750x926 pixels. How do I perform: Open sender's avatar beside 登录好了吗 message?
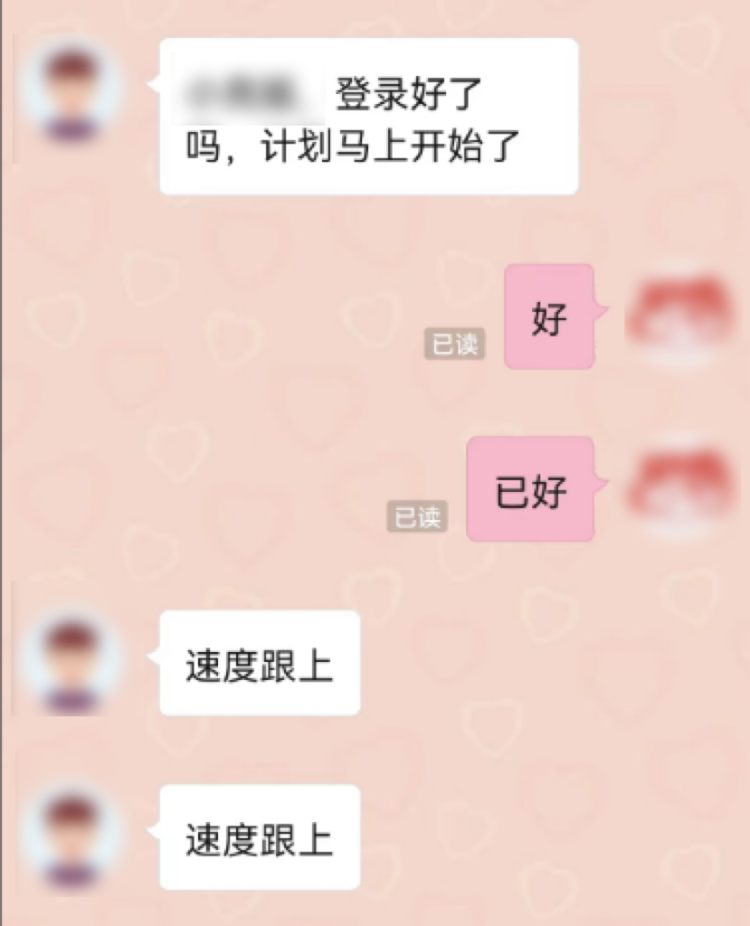(71, 91)
